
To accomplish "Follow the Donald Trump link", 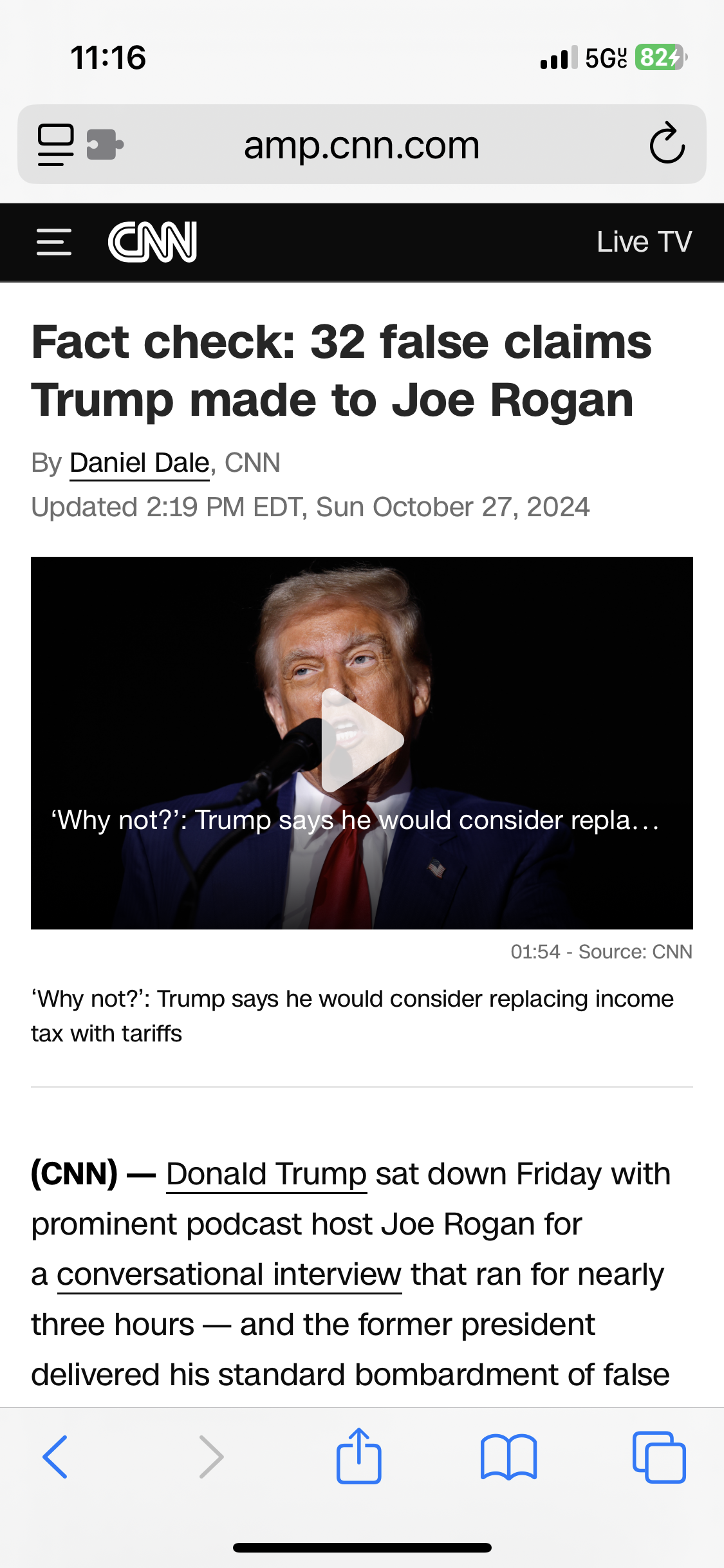I will tap(266, 1173).
